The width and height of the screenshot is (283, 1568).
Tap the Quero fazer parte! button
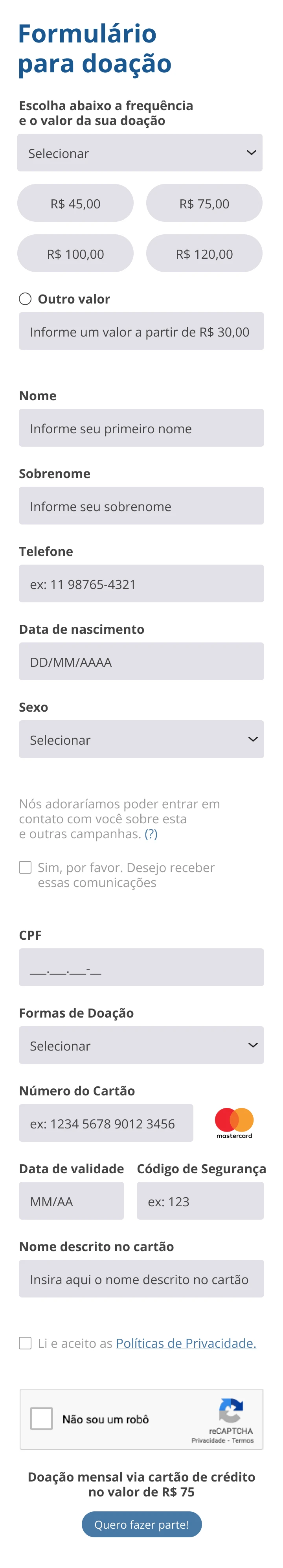point(142,1525)
